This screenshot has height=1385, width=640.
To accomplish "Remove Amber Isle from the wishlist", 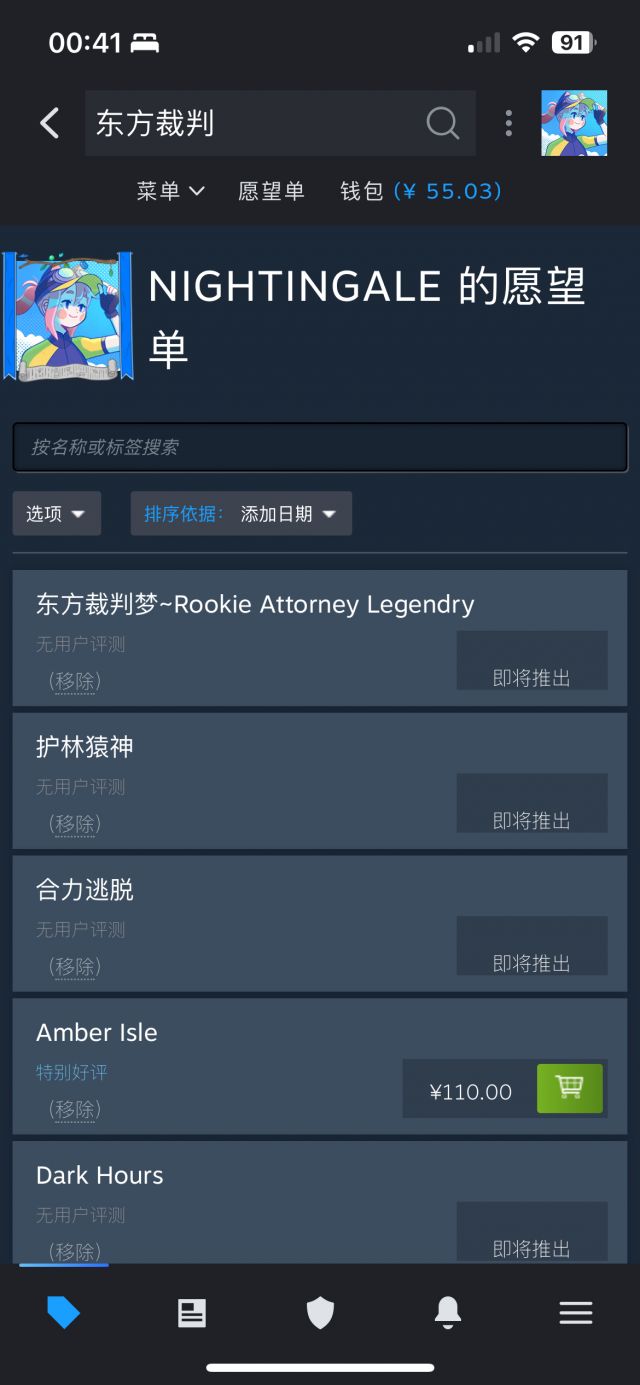I will [76, 1109].
